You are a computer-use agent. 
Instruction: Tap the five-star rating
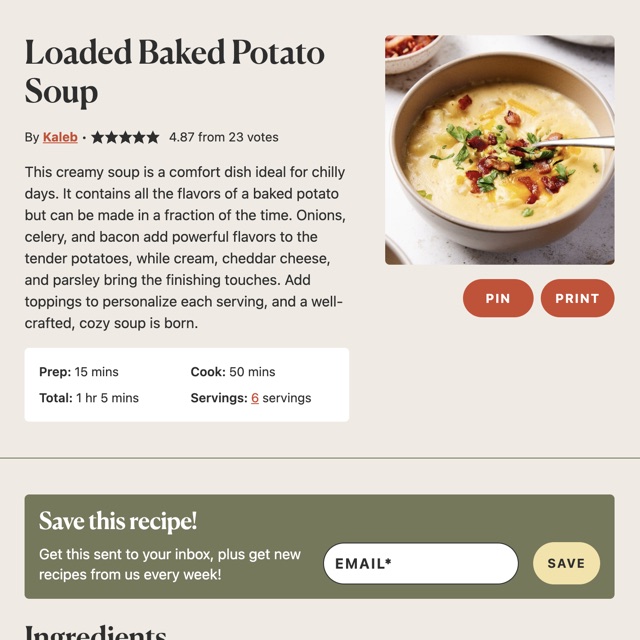click(125, 137)
